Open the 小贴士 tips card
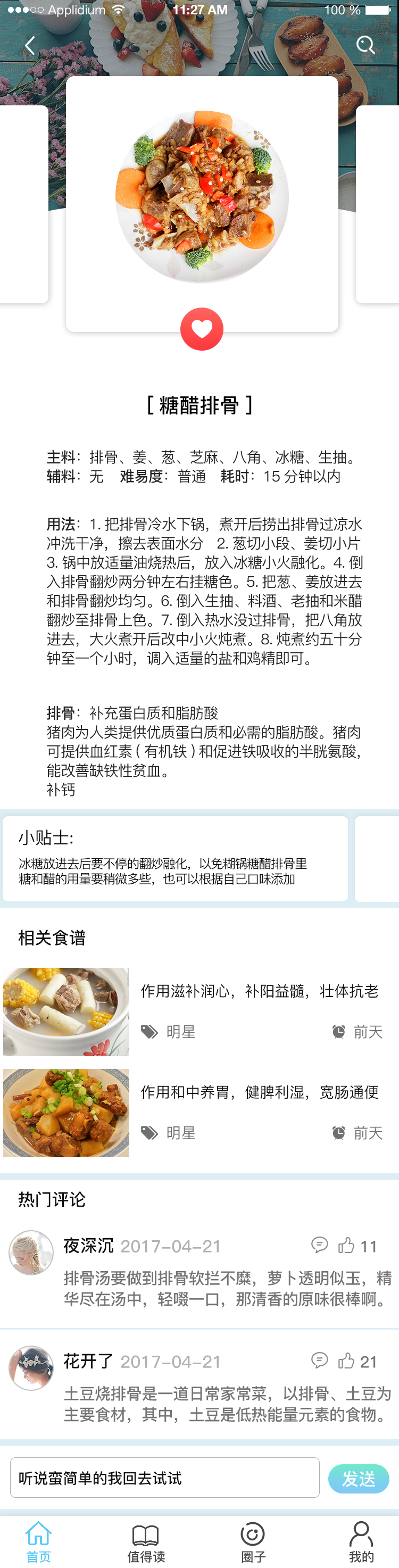This screenshot has width=399, height=1568. pyautogui.click(x=175, y=858)
